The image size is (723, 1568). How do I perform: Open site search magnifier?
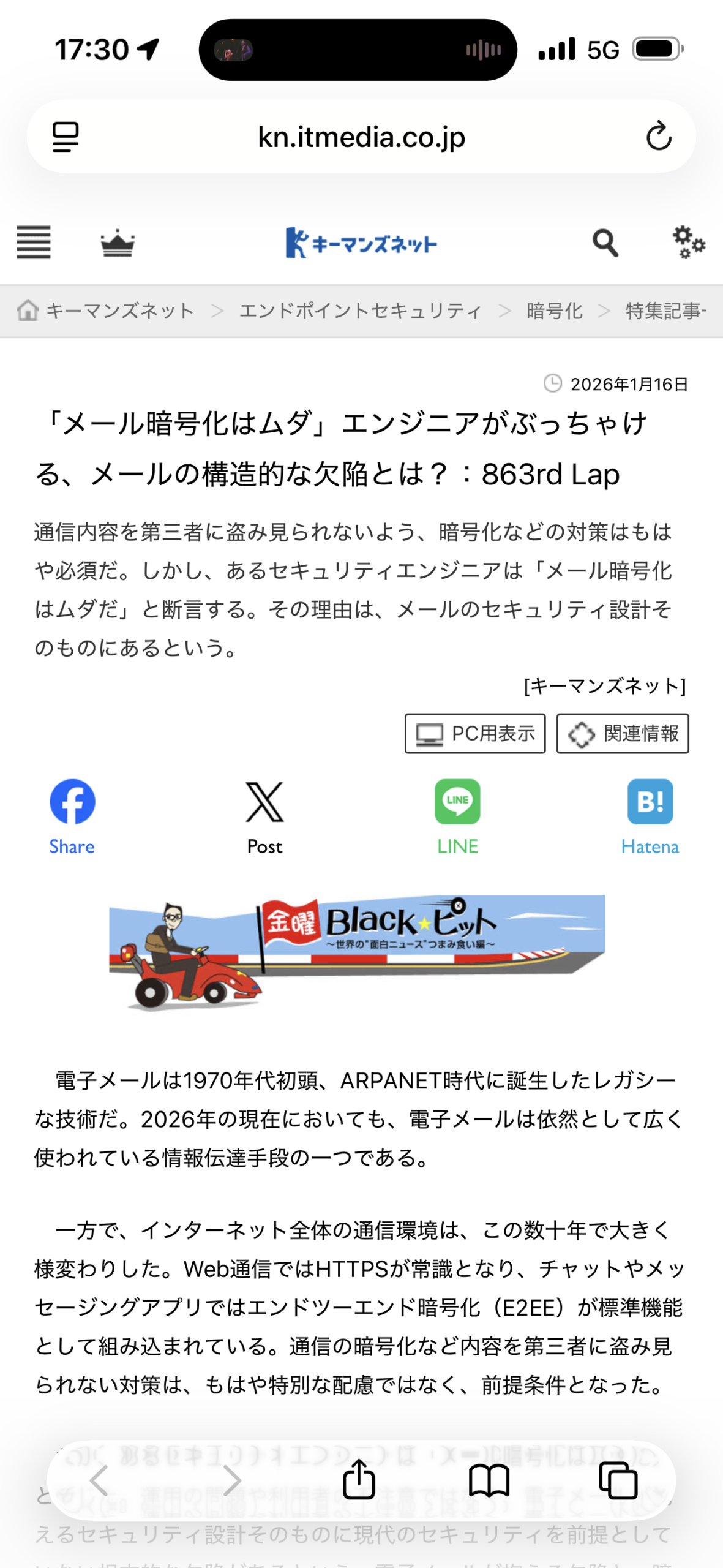tap(605, 243)
